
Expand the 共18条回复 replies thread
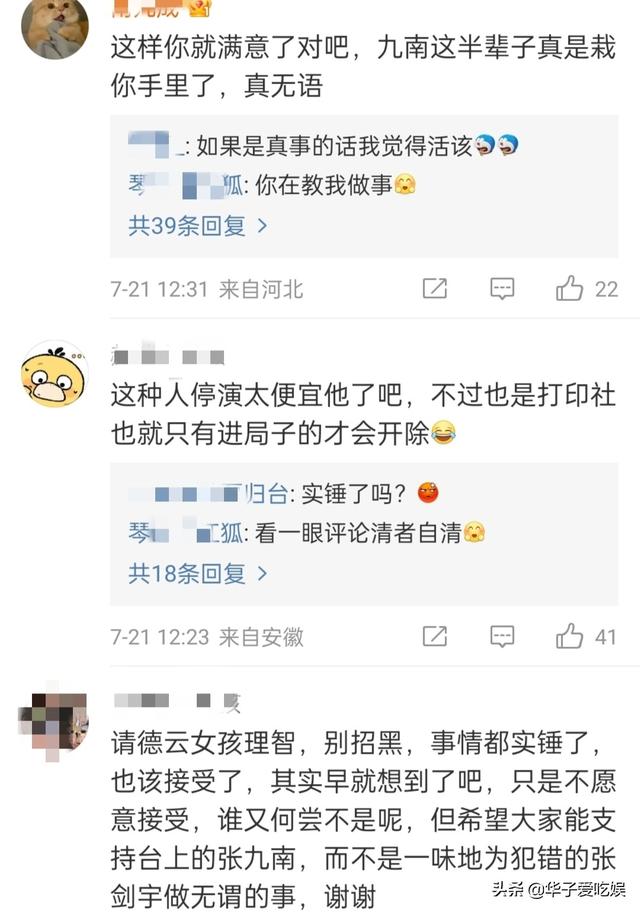pos(197,573)
